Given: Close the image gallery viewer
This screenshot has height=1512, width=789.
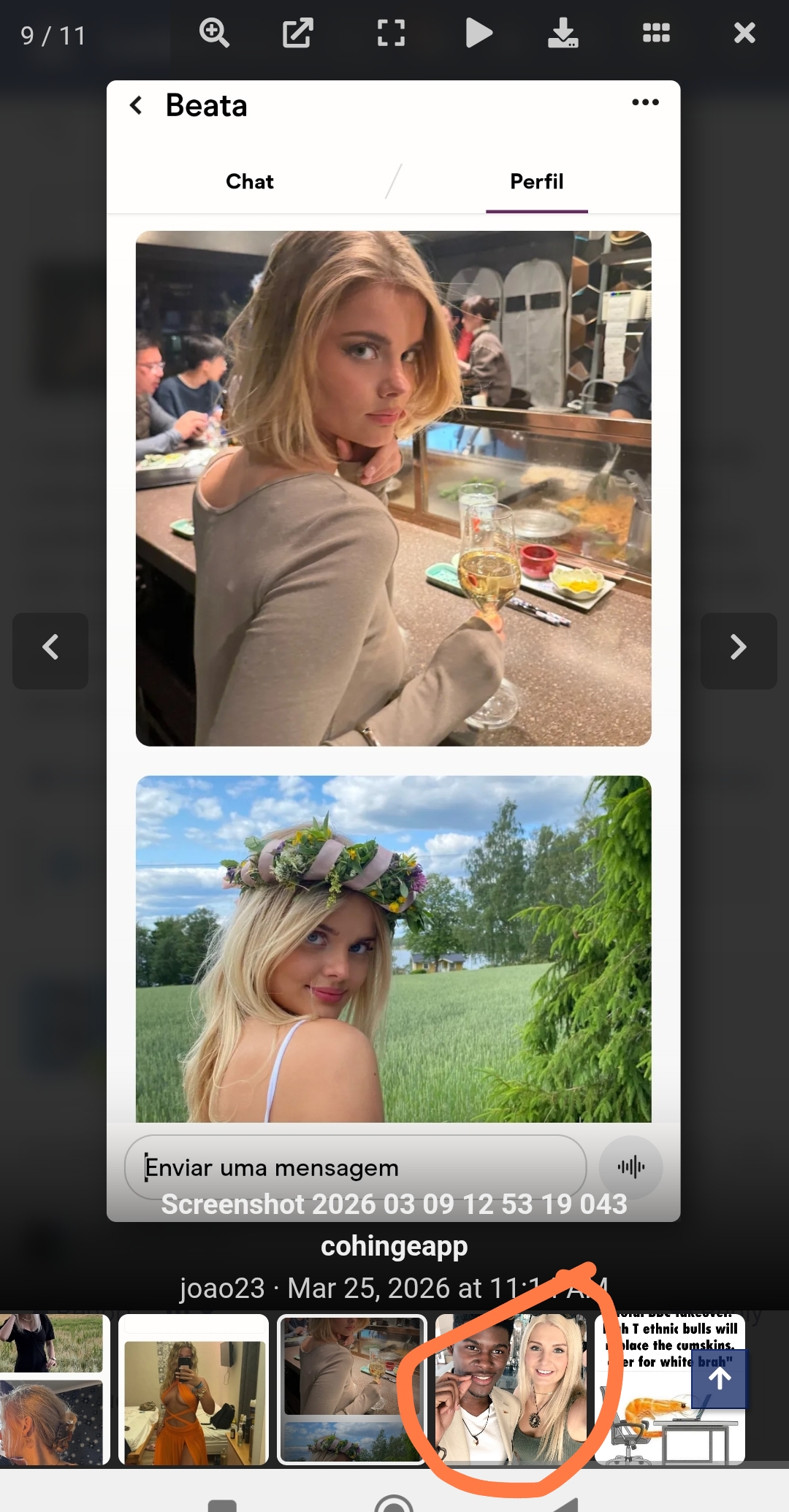Looking at the screenshot, I should (744, 34).
